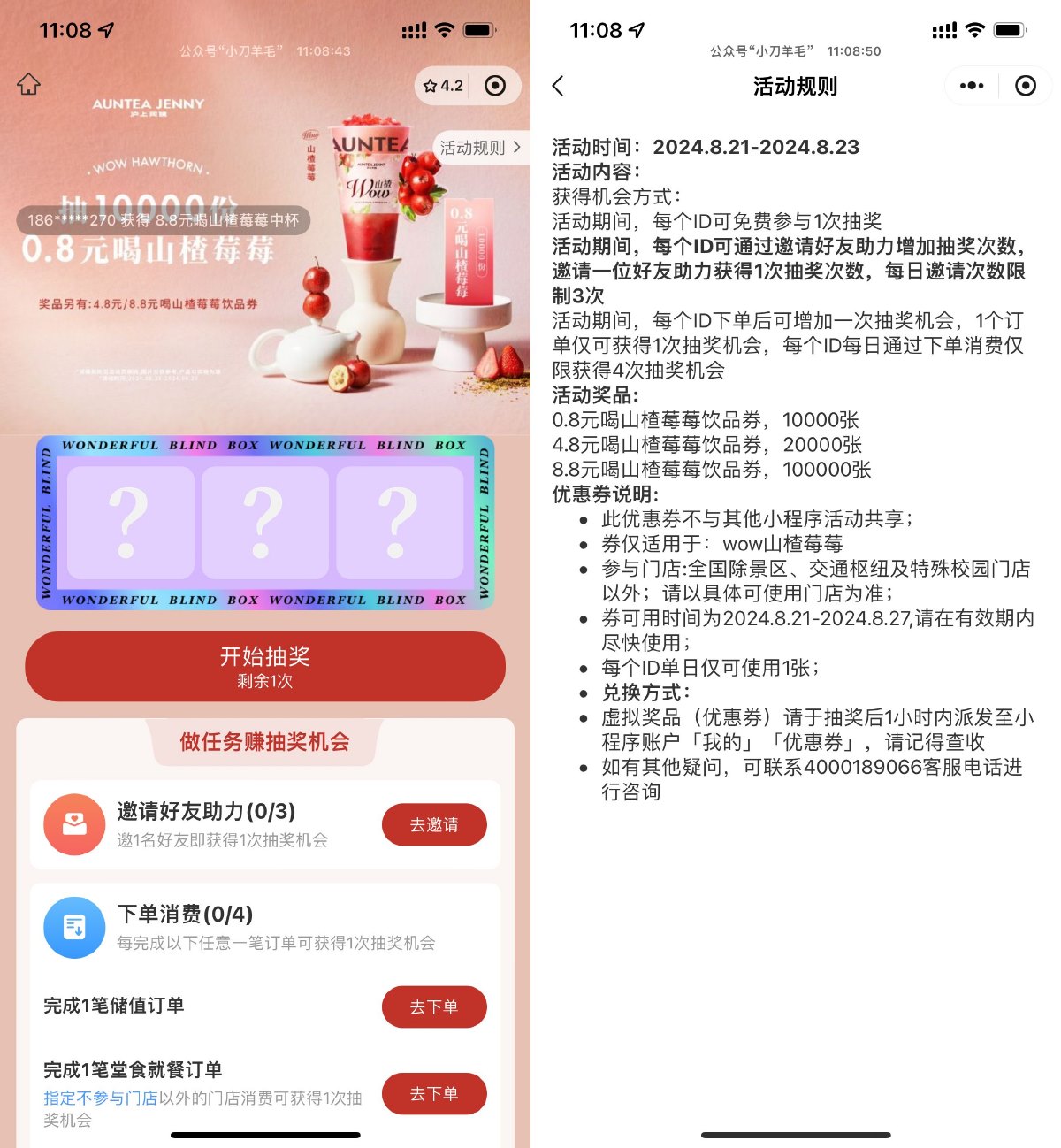Tap the home icon on lottery page
This screenshot has height=1148, width=1061.
29,85
